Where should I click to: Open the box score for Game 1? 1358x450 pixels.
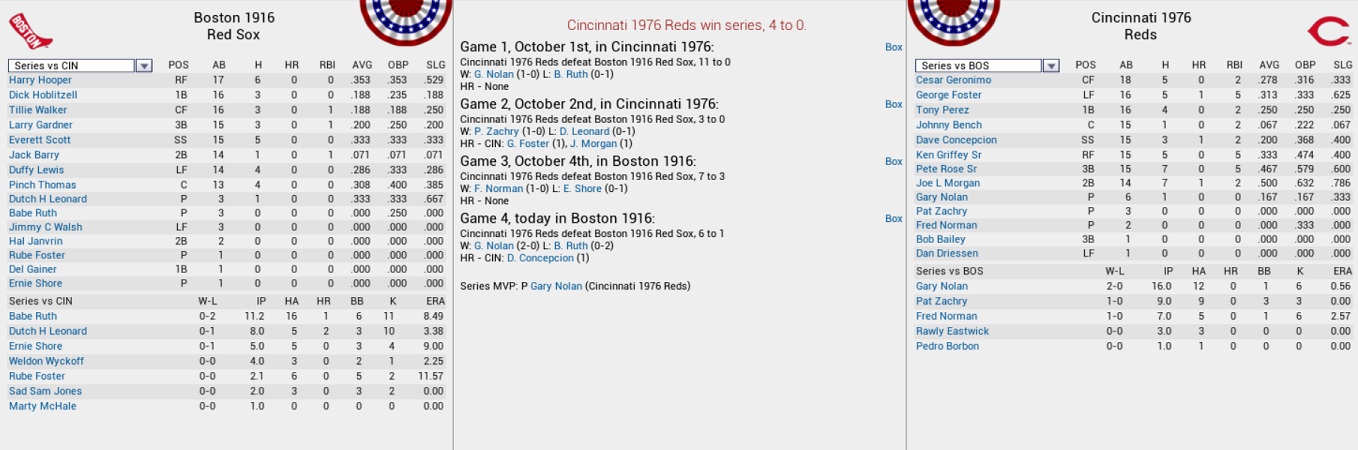coord(893,47)
